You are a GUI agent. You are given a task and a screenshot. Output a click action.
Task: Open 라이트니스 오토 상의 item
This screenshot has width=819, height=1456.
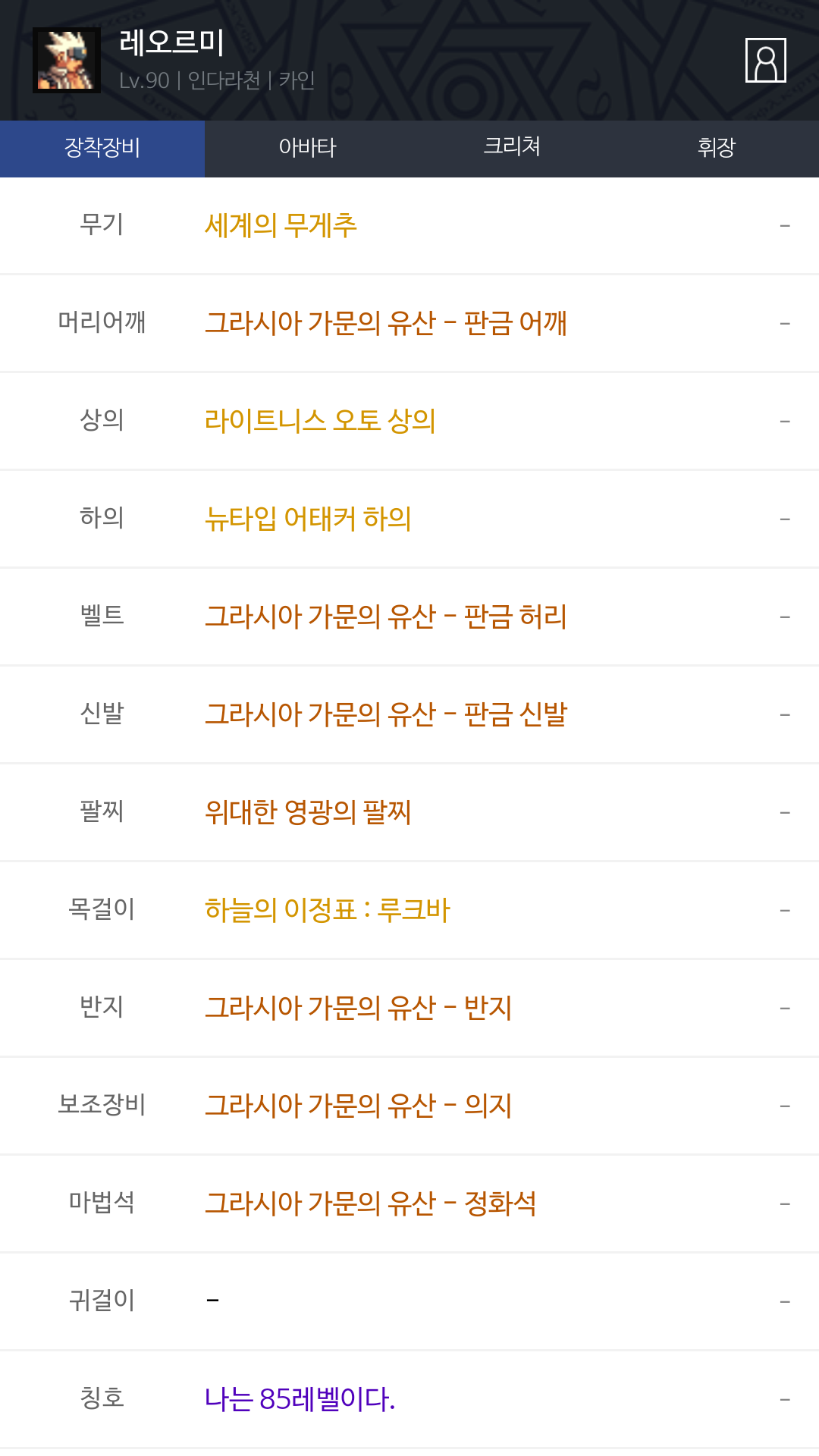320,421
